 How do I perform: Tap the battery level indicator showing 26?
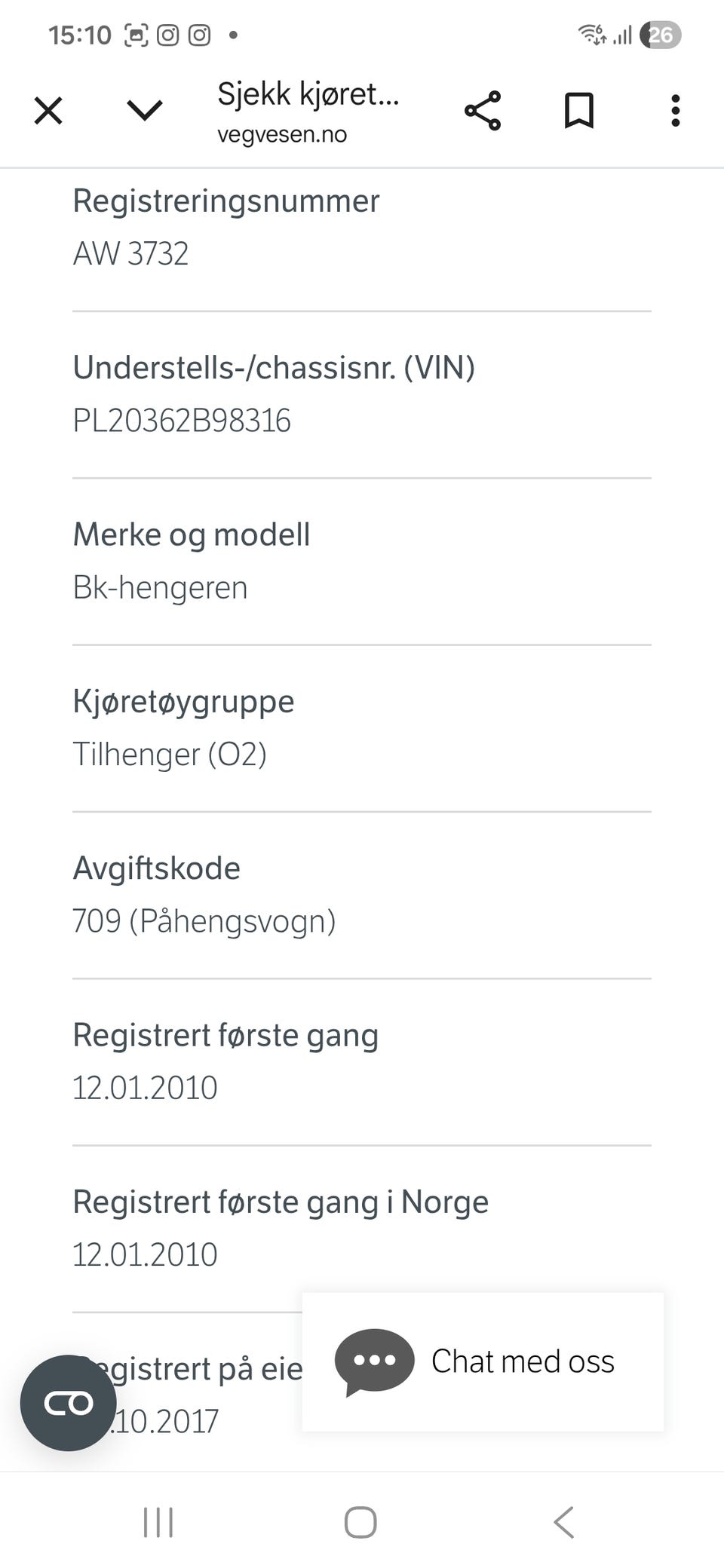click(659, 34)
